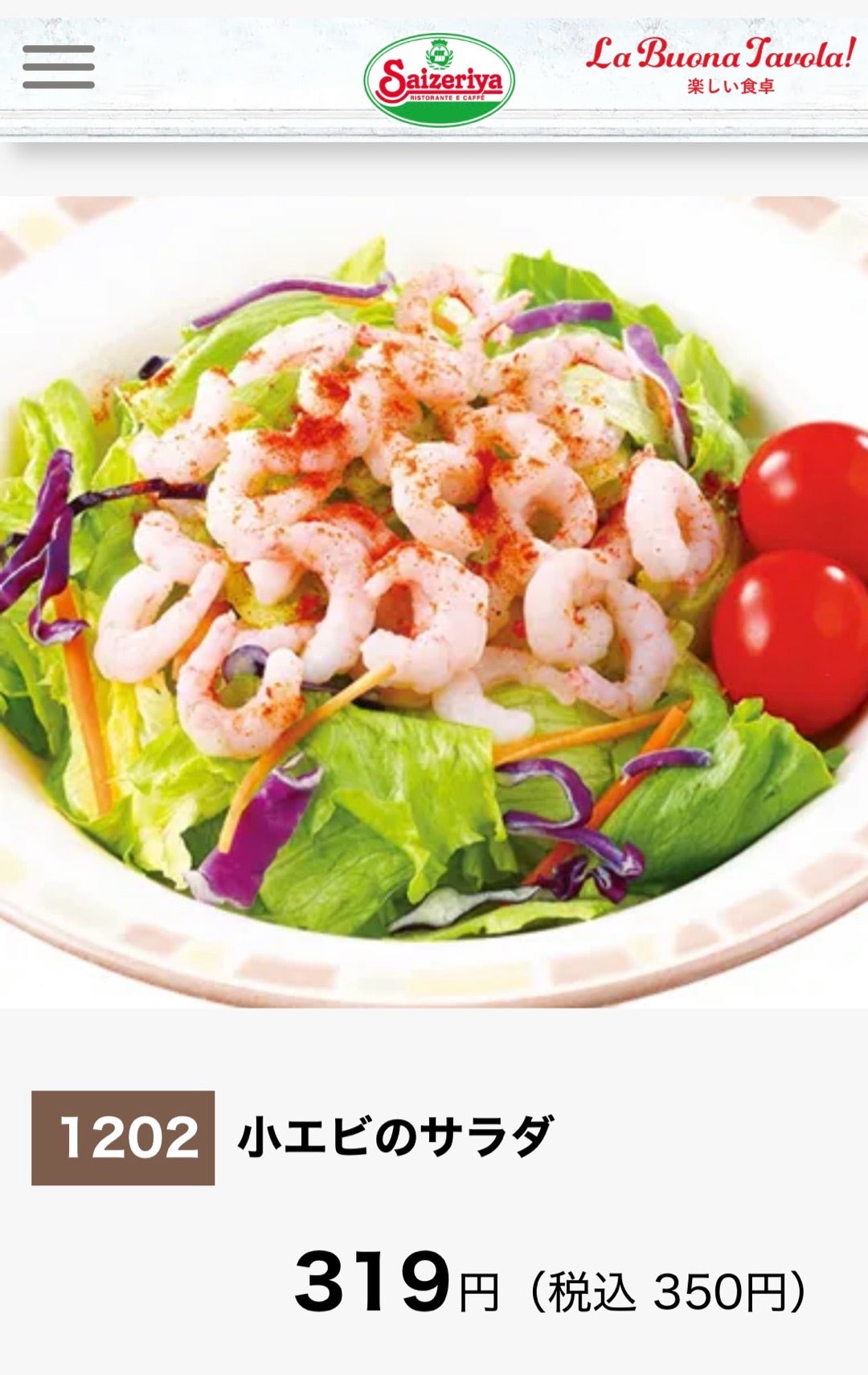Click the La Buona Tavola! script logo
868x1375 pixels.
click(x=719, y=56)
